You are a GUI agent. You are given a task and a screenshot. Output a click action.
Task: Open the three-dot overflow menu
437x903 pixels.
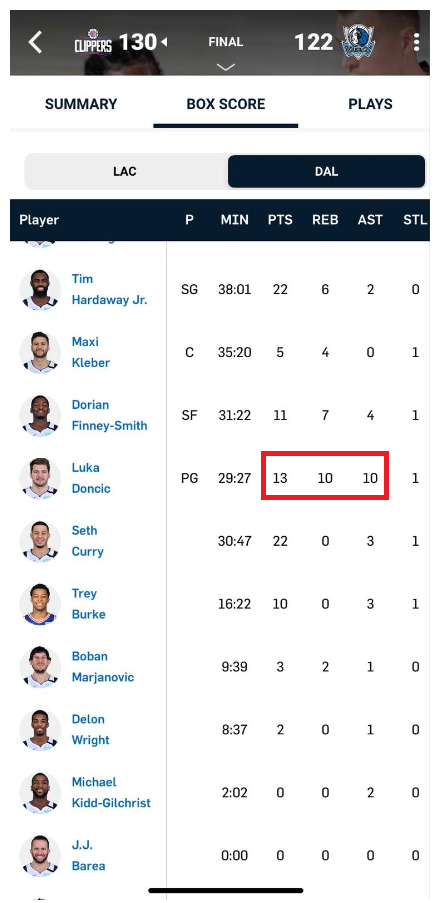(x=416, y=42)
